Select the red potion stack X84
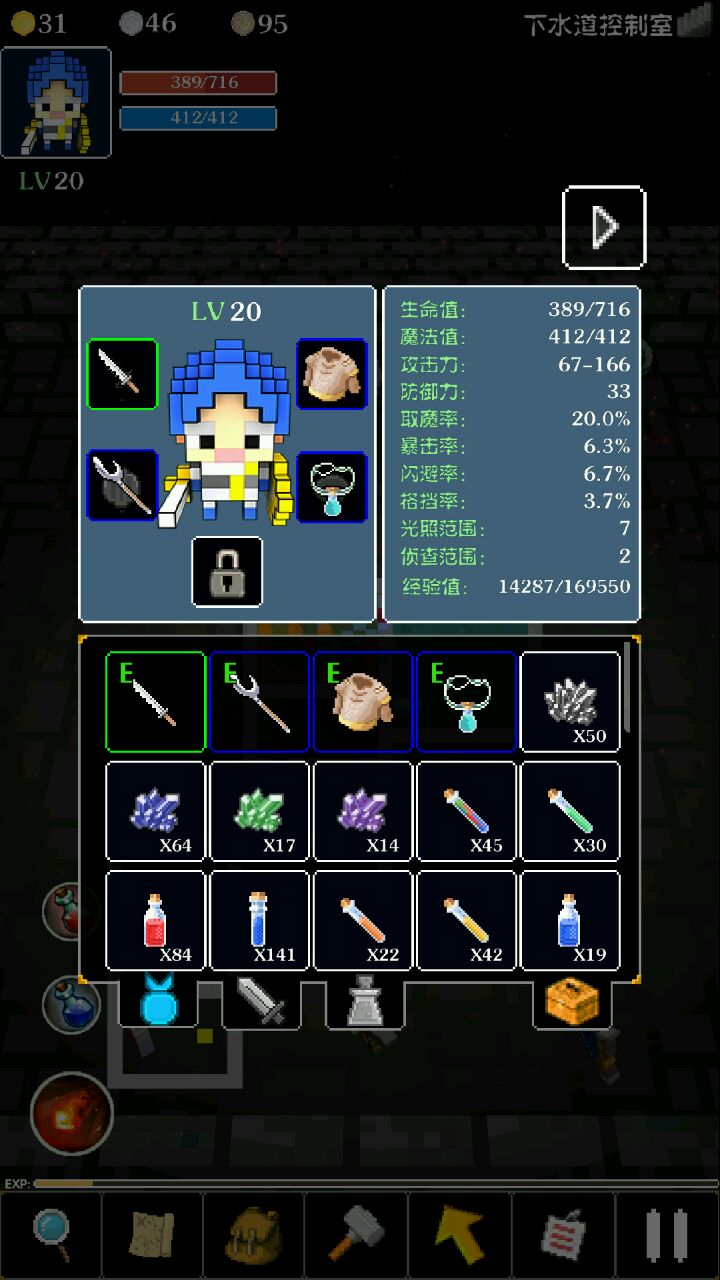This screenshot has width=720, height=1280. tap(155, 920)
